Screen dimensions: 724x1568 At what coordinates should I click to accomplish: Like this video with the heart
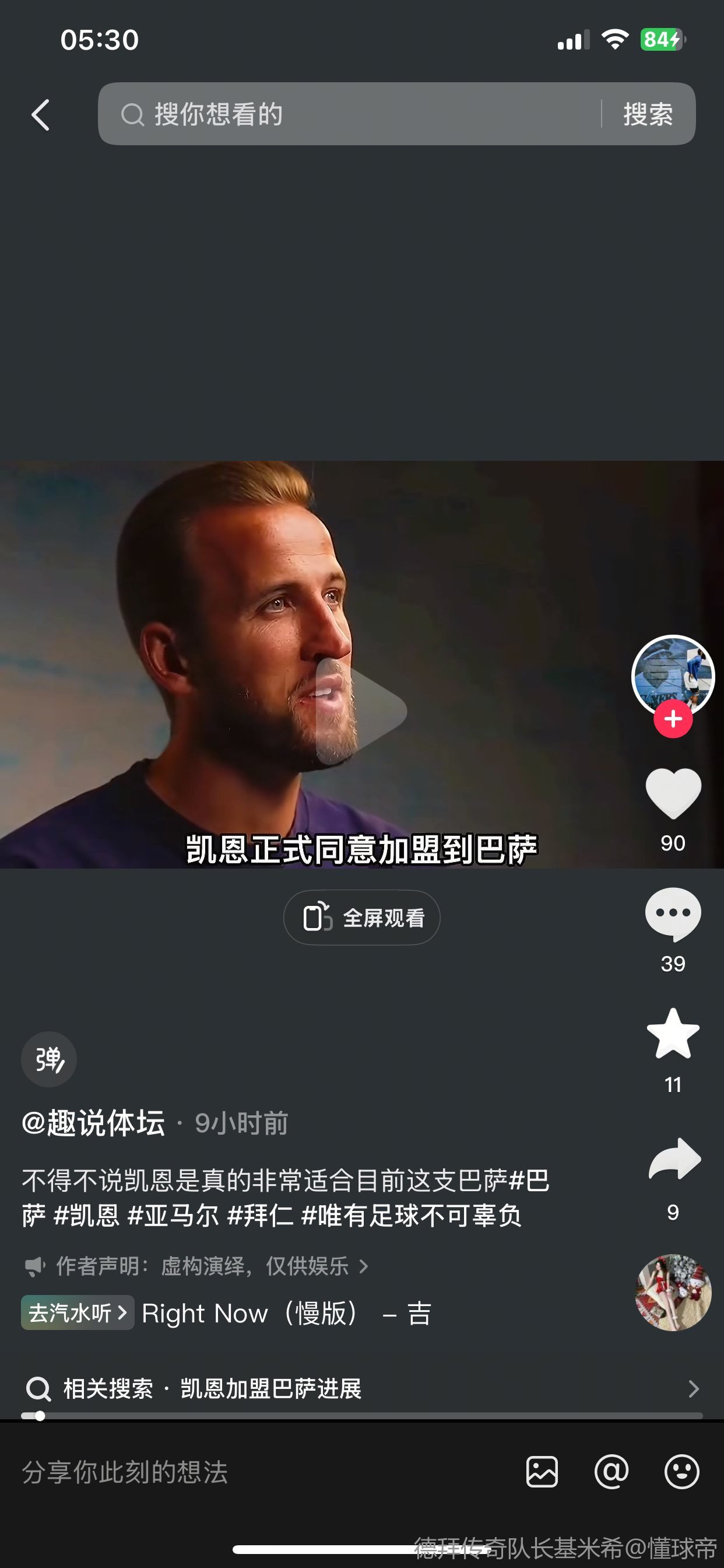673,793
